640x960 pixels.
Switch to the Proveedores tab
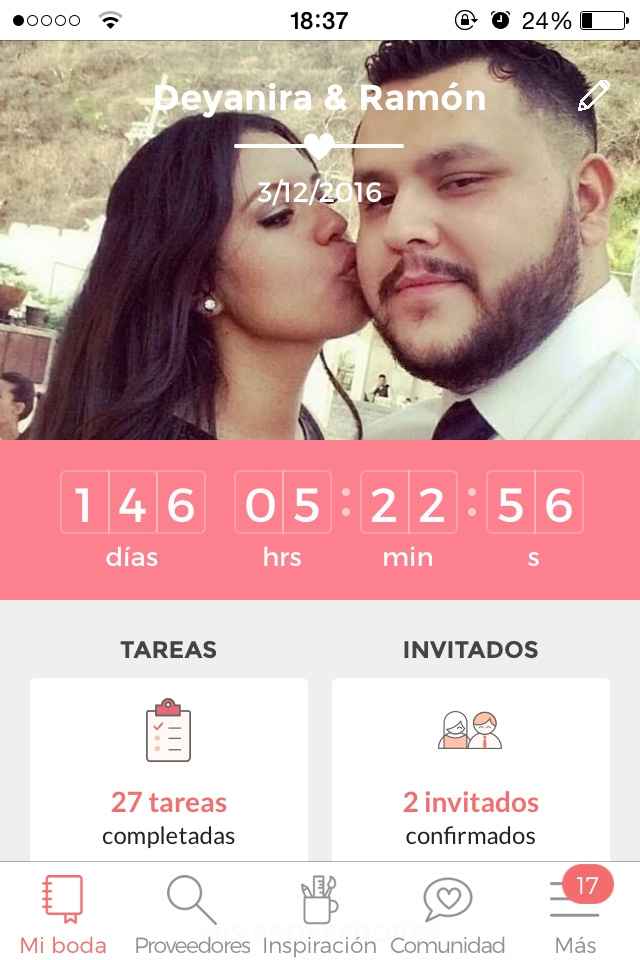pos(192,914)
